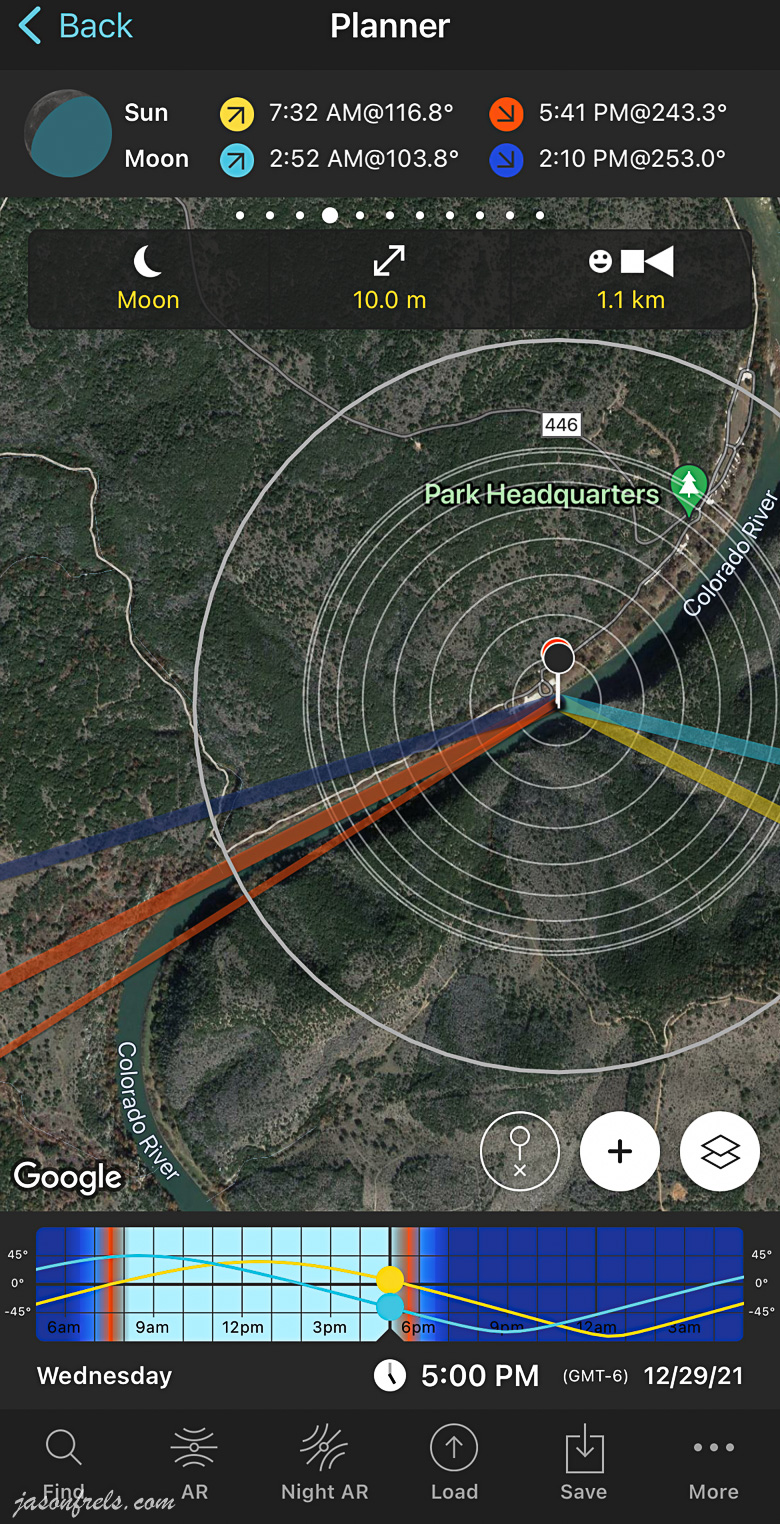Select the black pin on the map
The width and height of the screenshot is (780, 1524).
pos(558,659)
